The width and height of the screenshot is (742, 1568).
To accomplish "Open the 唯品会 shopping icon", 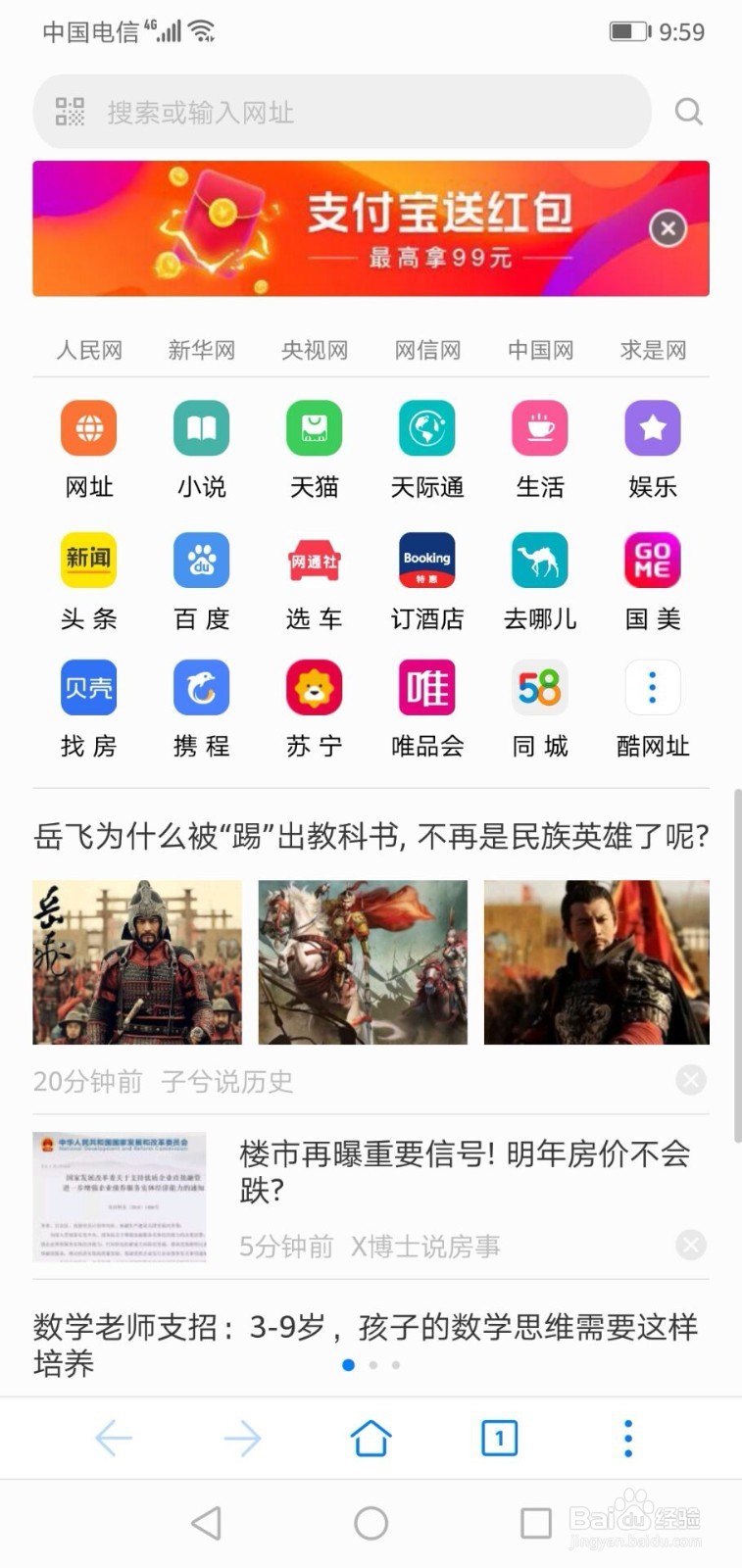I will (425, 687).
